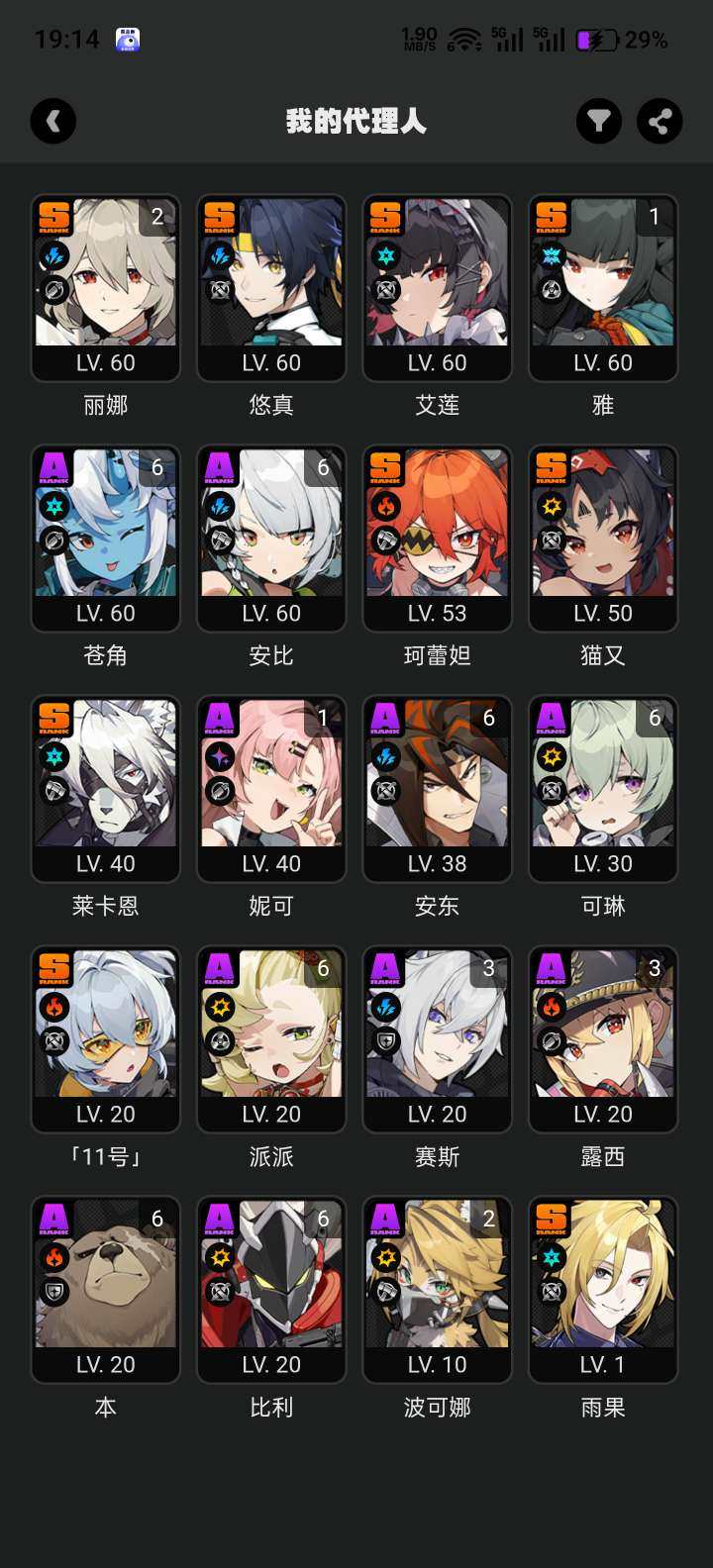Open agent 安东

[437, 788]
